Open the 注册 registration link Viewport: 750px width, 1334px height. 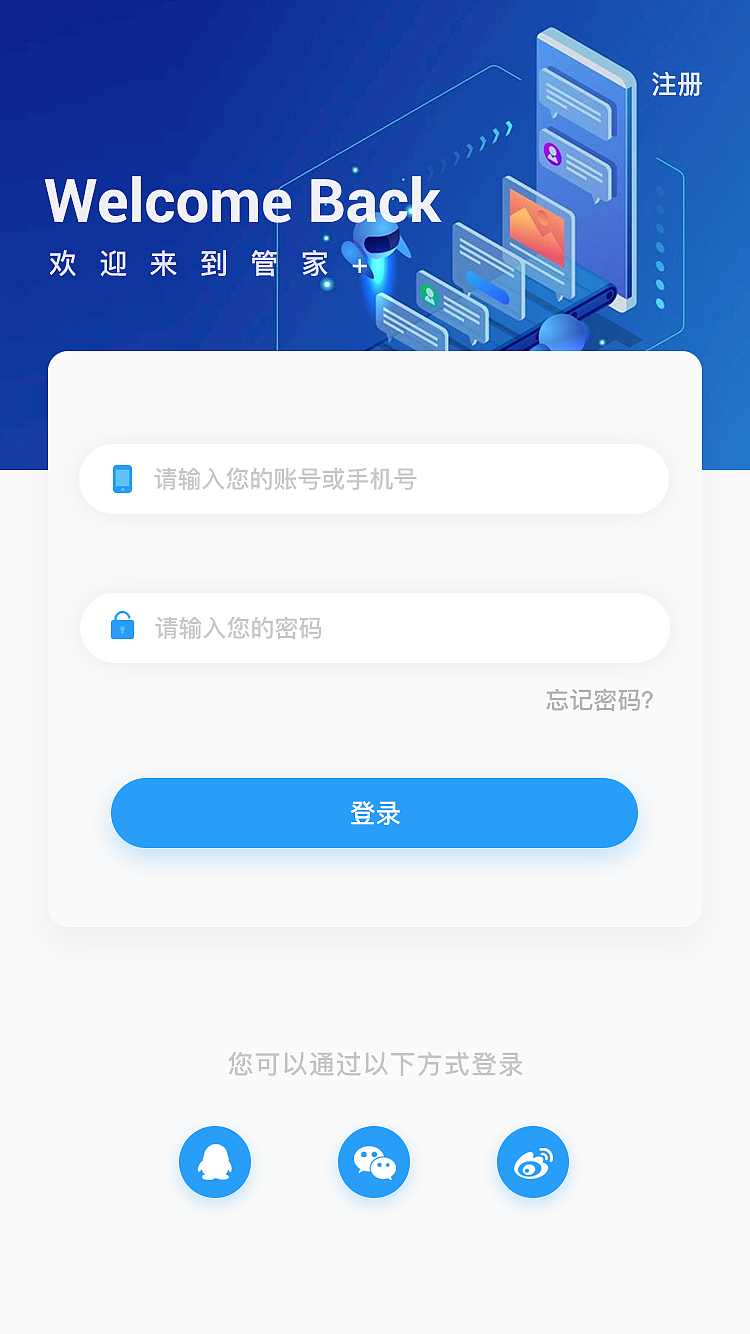(x=676, y=86)
